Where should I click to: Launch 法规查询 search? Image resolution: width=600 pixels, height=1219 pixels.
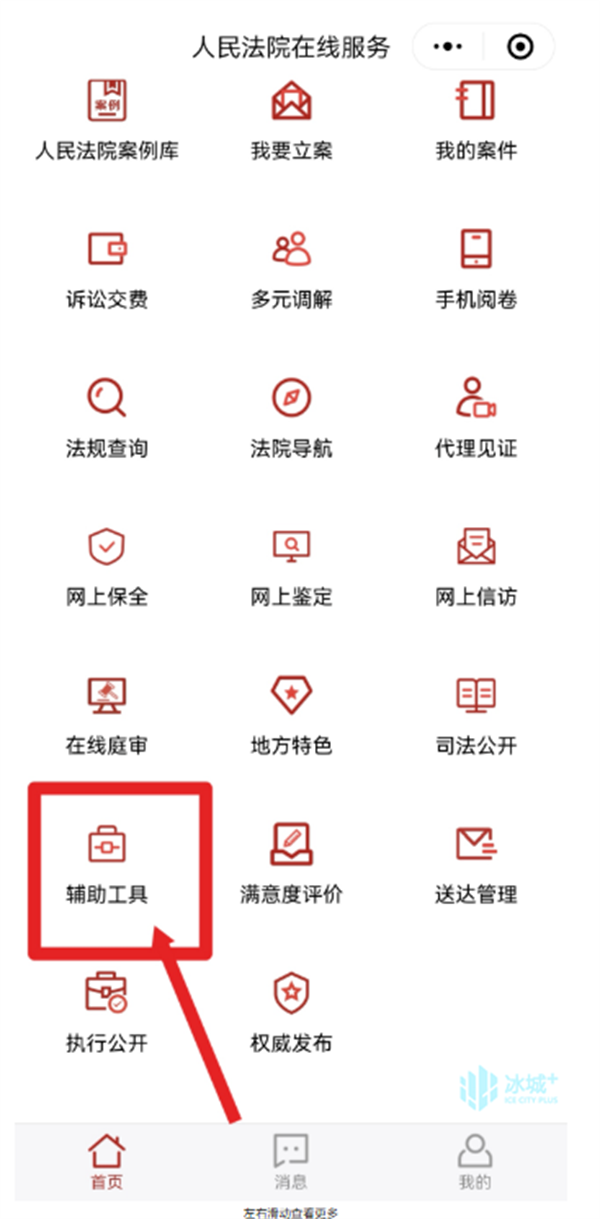point(107,416)
